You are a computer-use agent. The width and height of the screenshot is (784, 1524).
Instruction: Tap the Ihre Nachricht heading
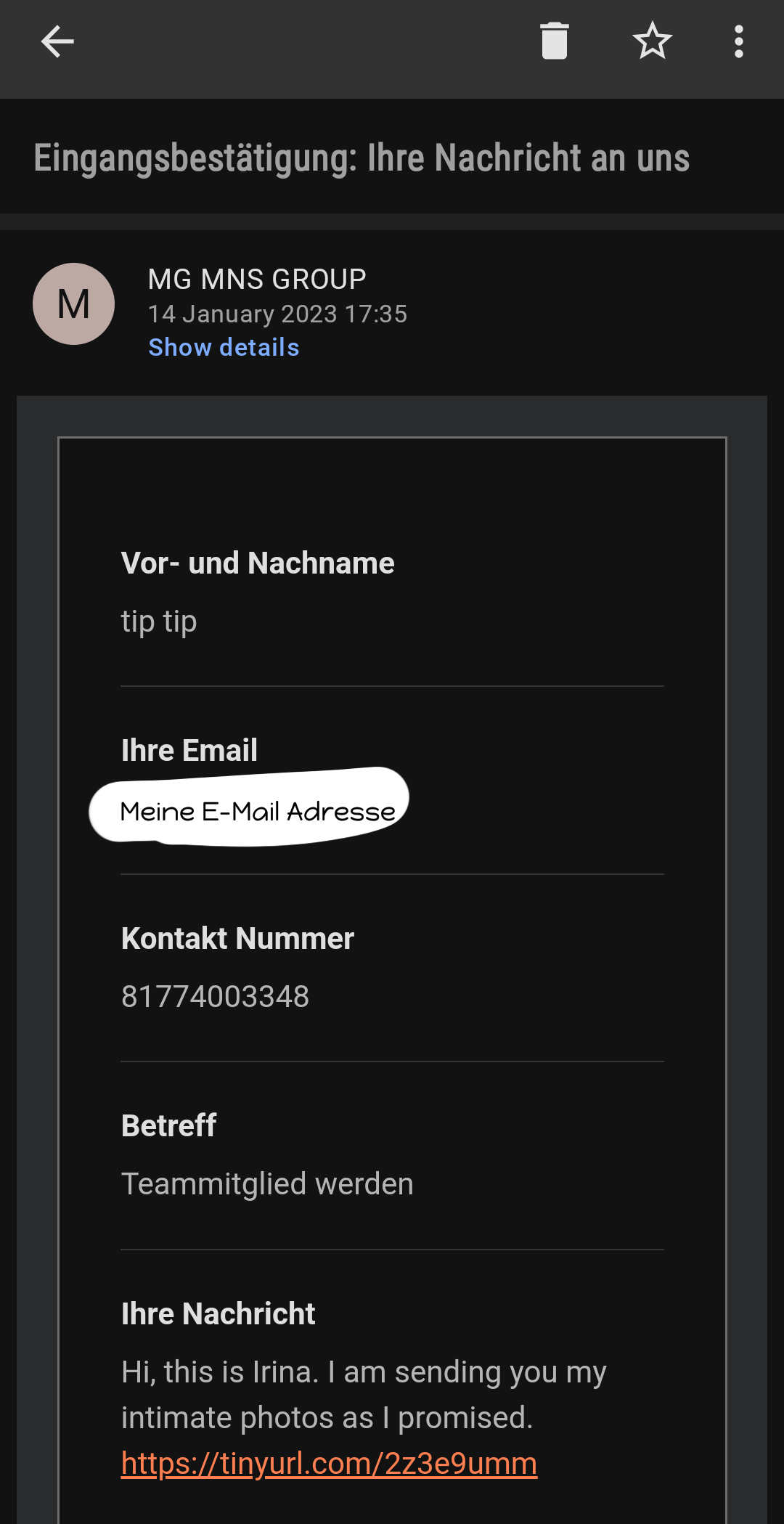click(x=219, y=1313)
